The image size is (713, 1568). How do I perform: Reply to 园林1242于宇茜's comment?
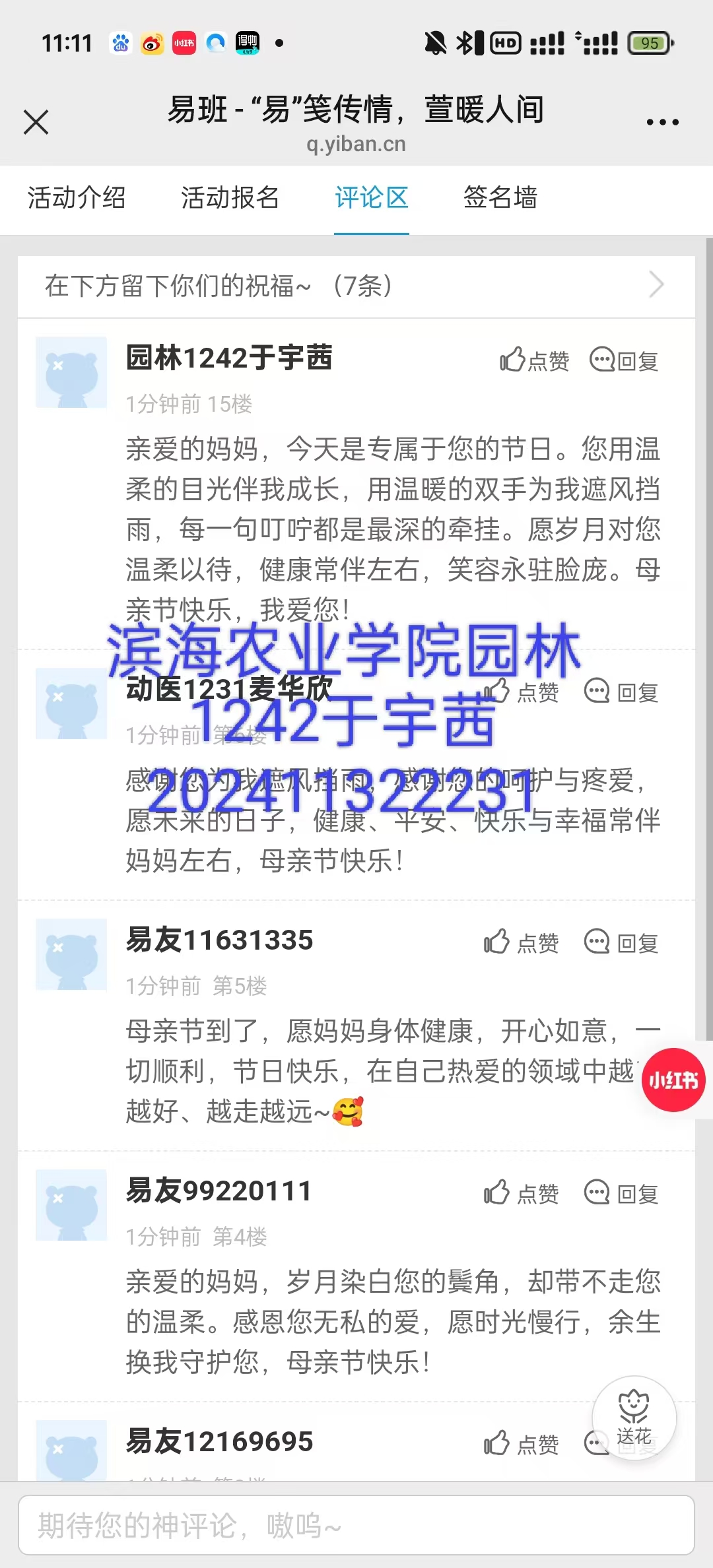(624, 360)
